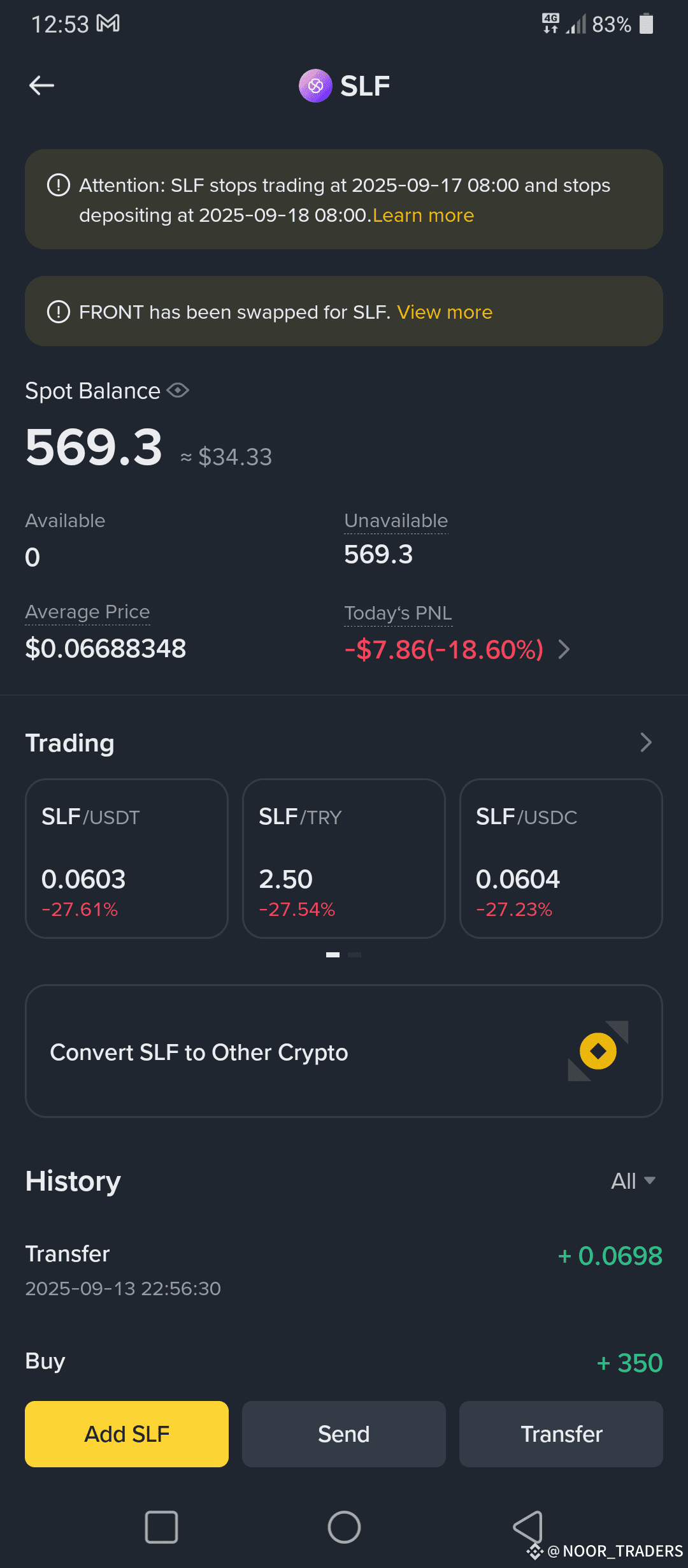The image size is (688, 1568).
Task: Open the All history filter dropdown
Action: click(633, 1181)
